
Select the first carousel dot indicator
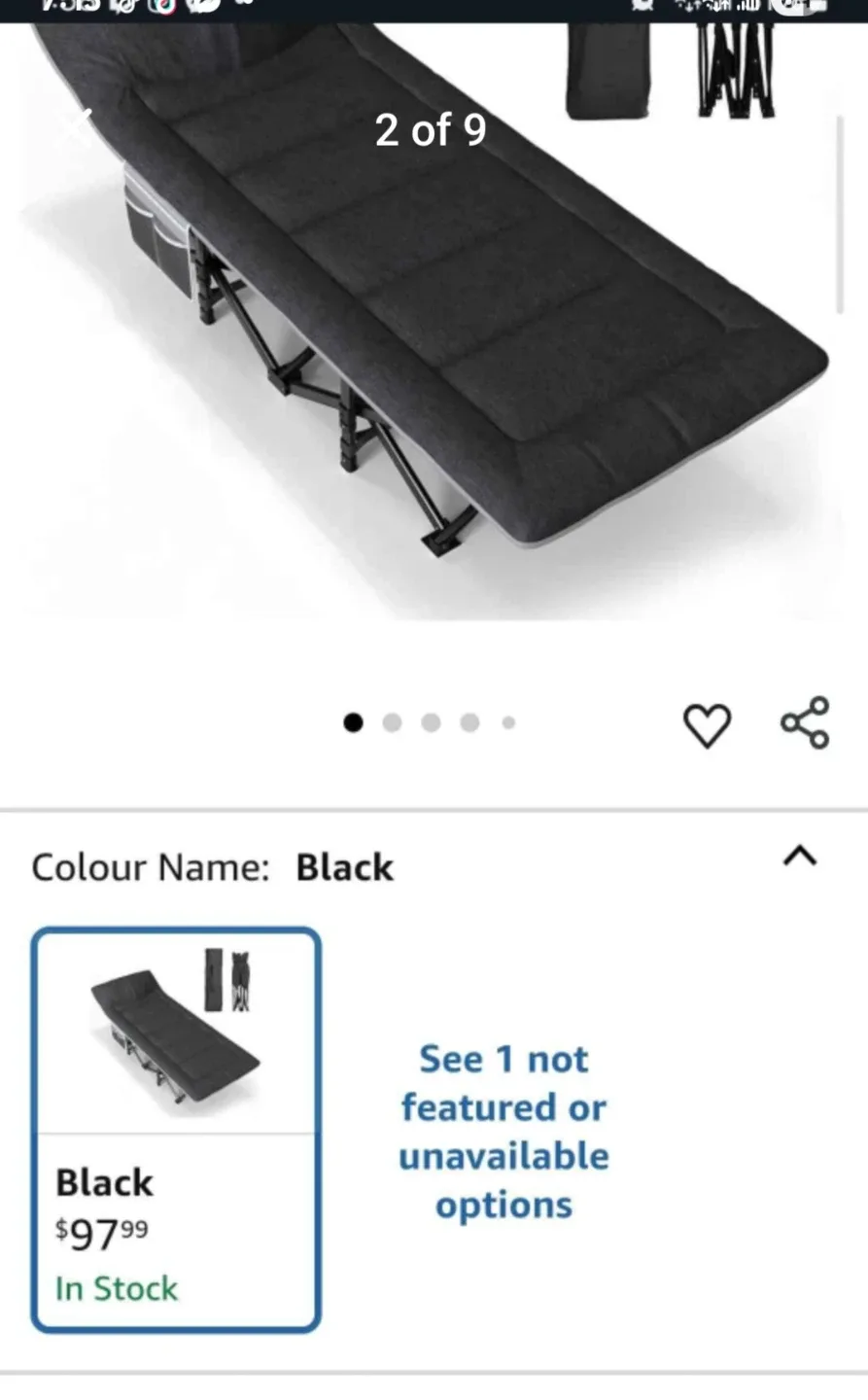point(353,722)
